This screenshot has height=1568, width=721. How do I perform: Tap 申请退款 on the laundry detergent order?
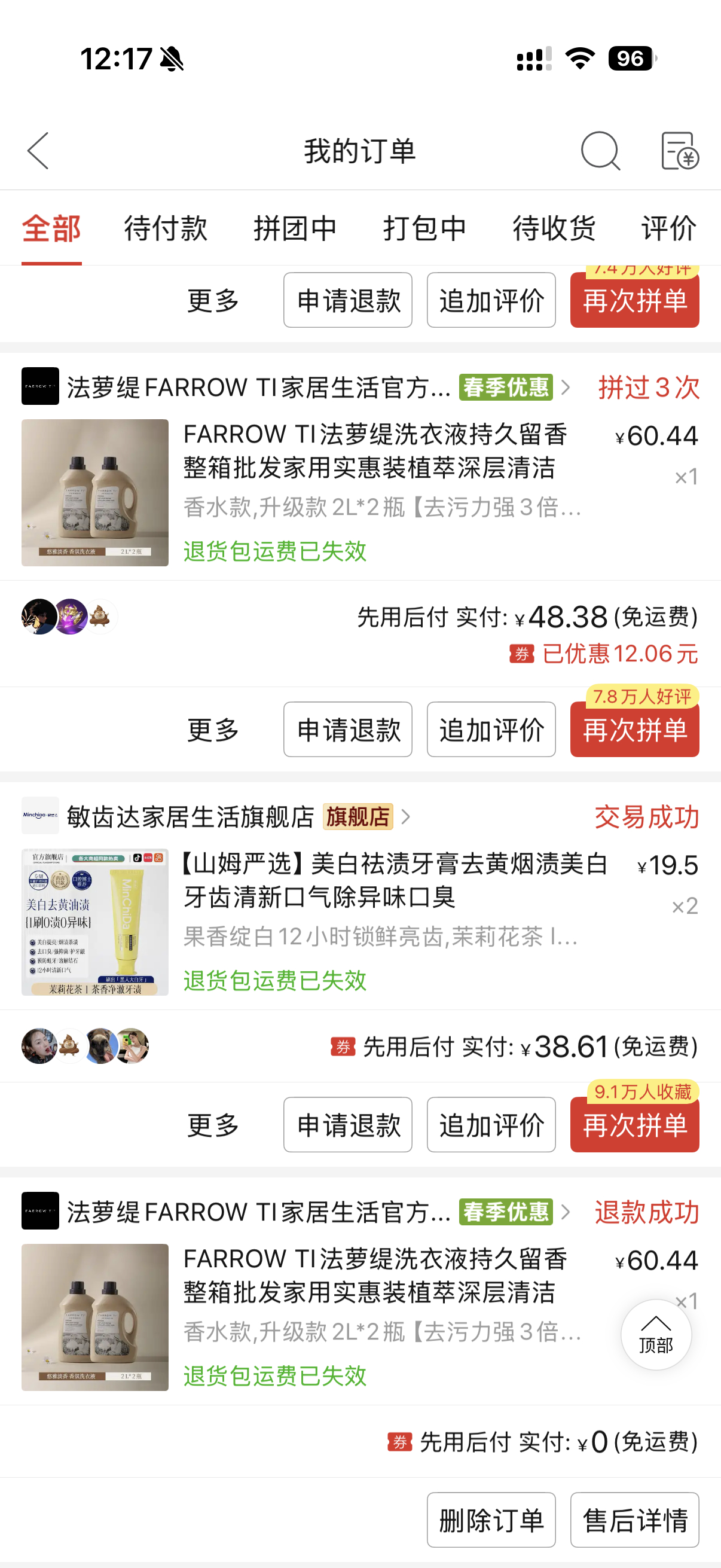(347, 728)
